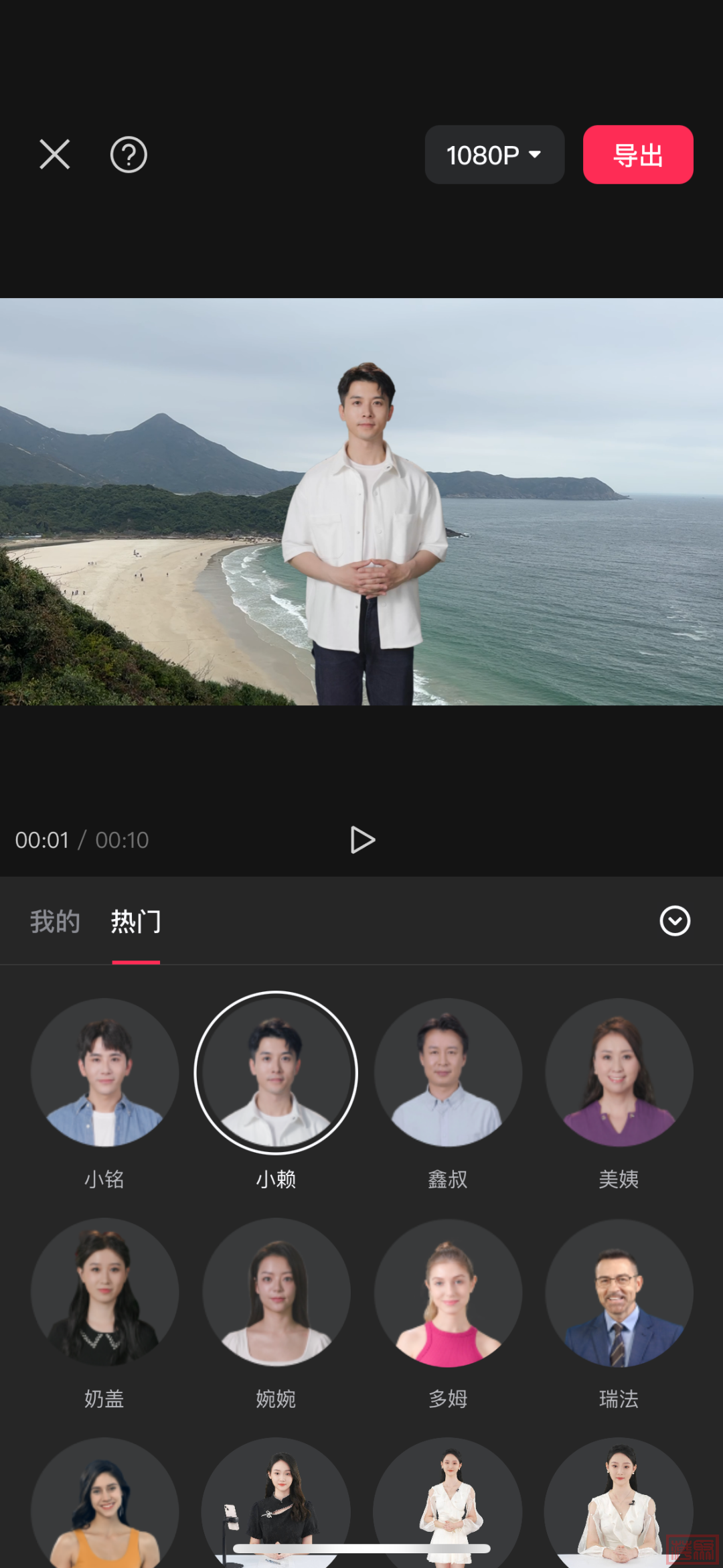Pick the 美姨 avatar
Viewport: 723px width, 1568px height.
619,1073
